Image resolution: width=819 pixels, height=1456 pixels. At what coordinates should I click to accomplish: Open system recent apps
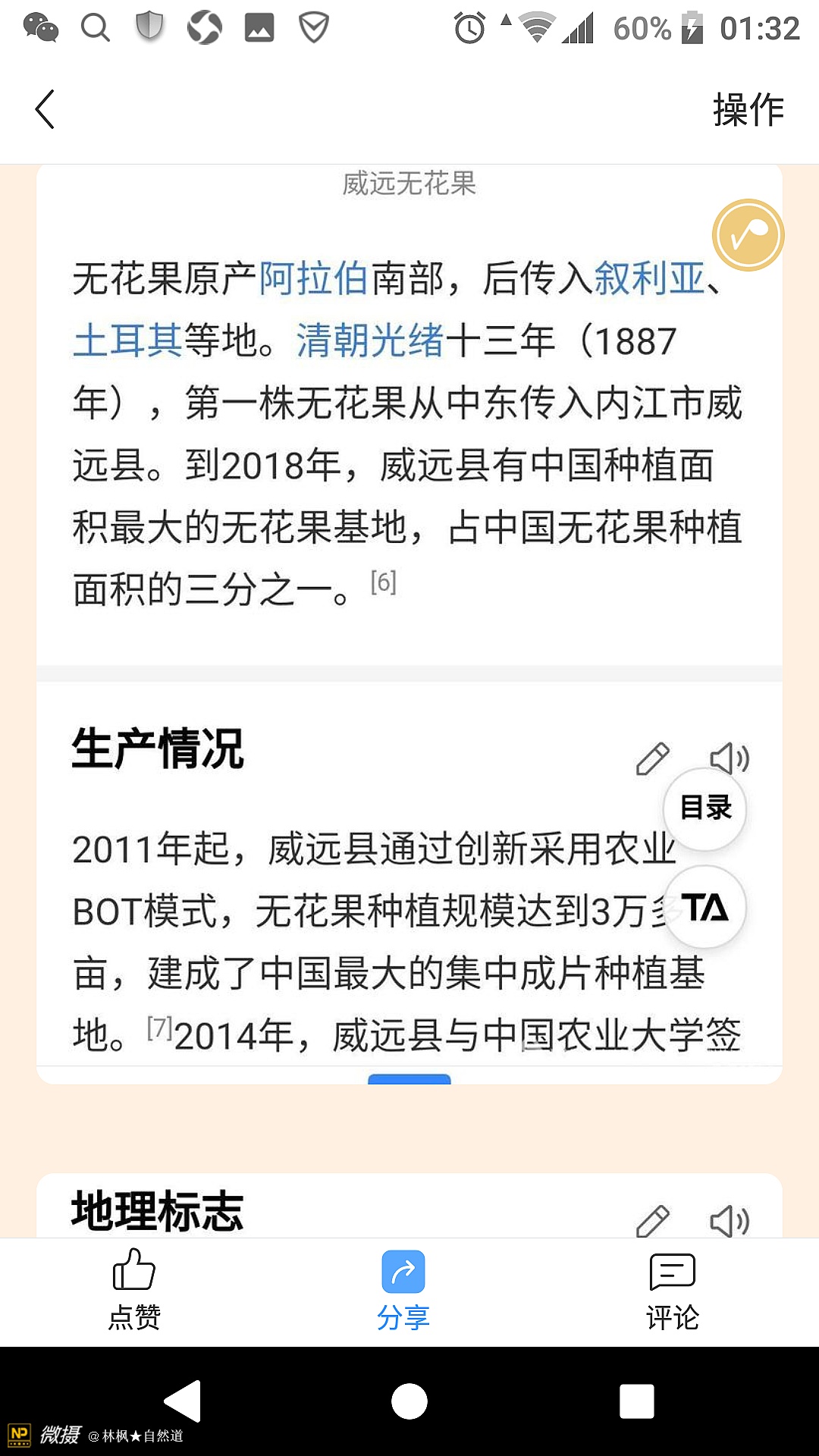pos(636,1401)
